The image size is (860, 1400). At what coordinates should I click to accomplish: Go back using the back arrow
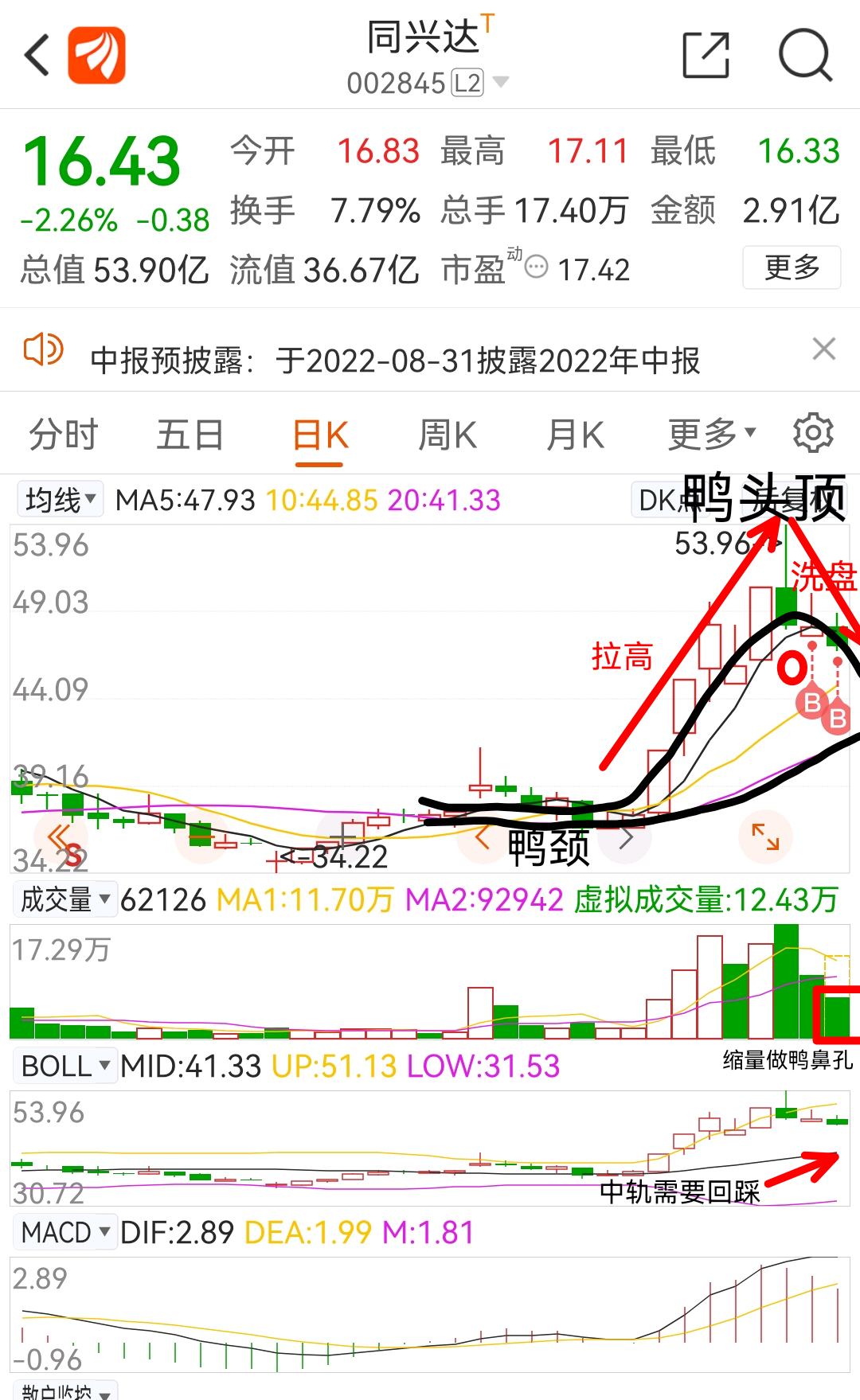coord(36,54)
